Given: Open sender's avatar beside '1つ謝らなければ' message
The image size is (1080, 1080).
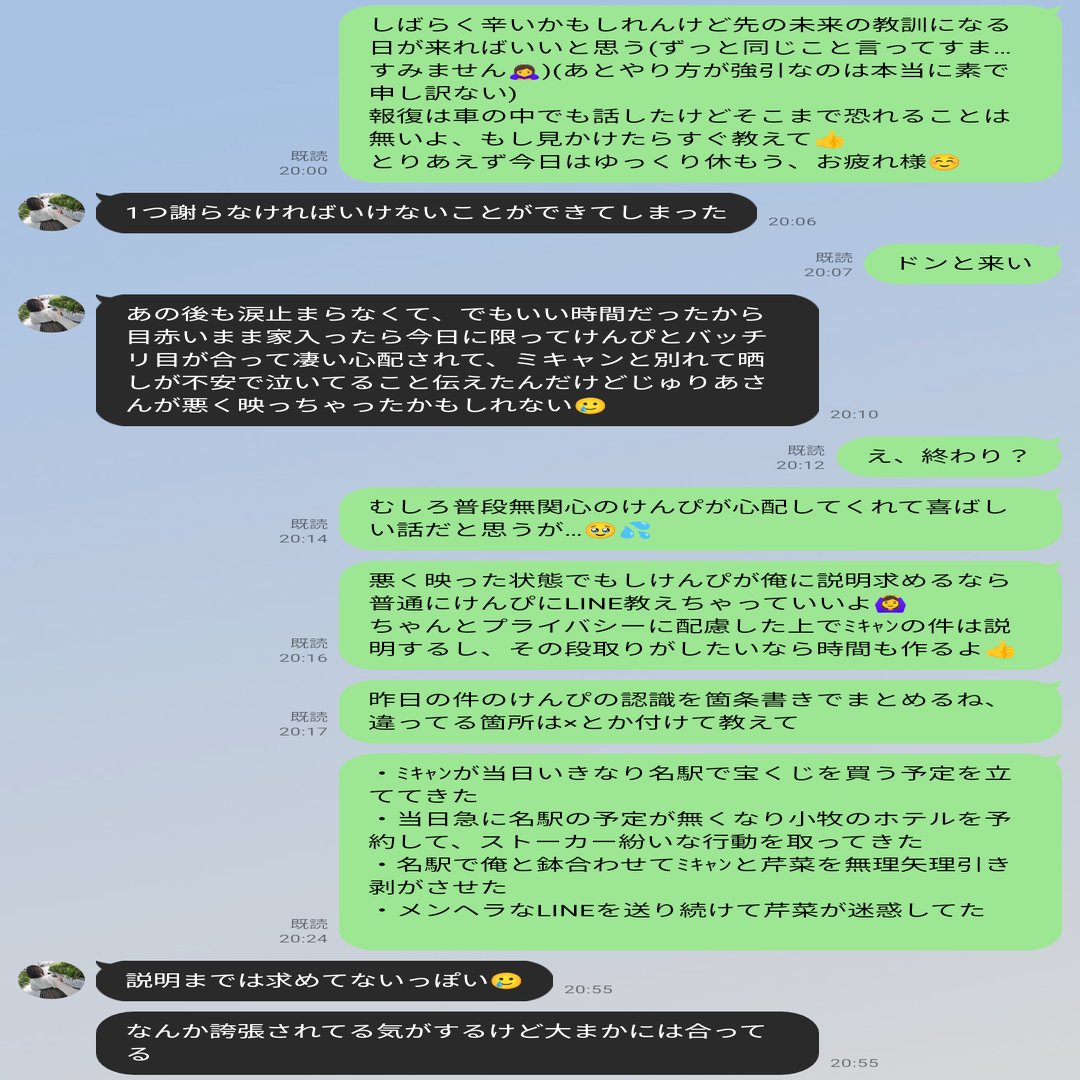Looking at the screenshot, I should [51, 212].
